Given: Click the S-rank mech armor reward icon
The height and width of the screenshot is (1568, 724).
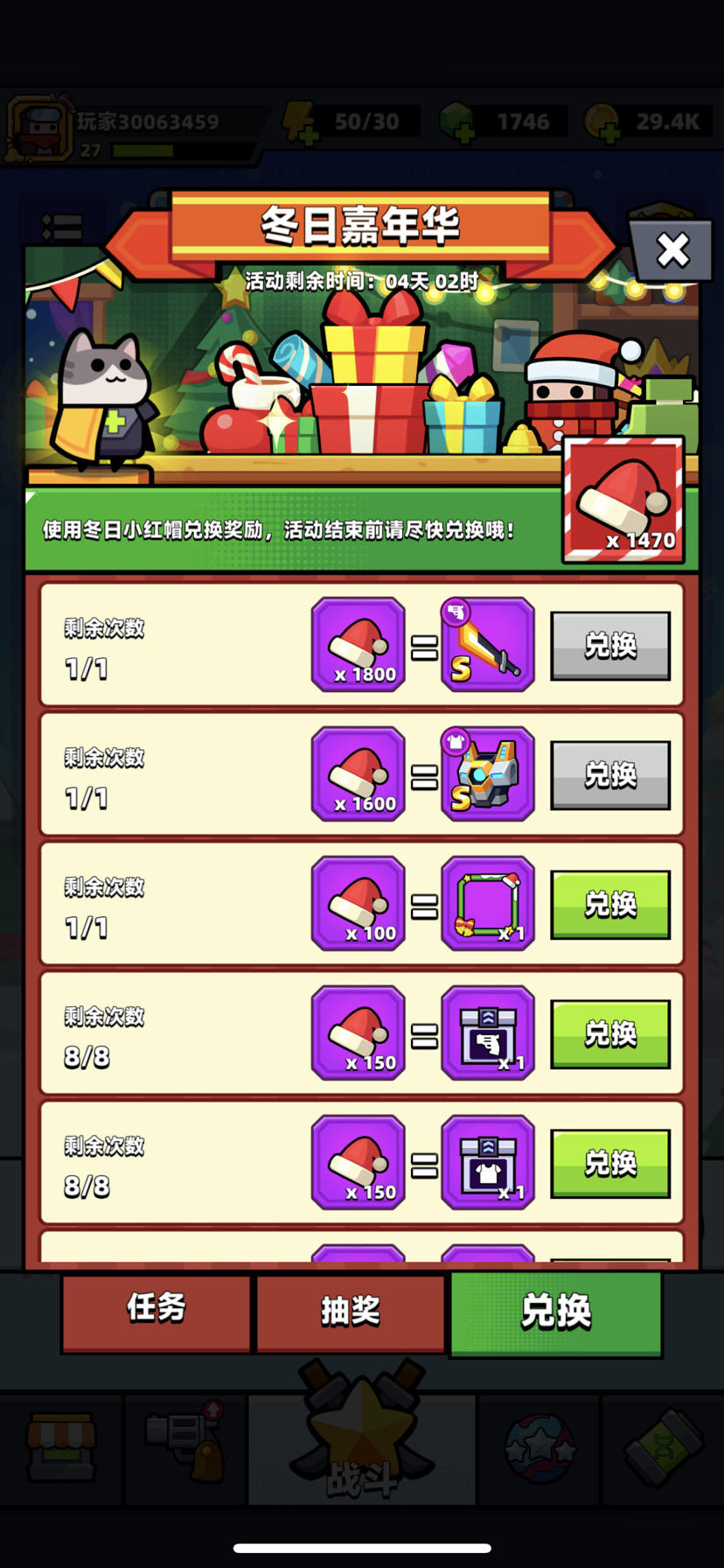Looking at the screenshot, I should (487, 774).
